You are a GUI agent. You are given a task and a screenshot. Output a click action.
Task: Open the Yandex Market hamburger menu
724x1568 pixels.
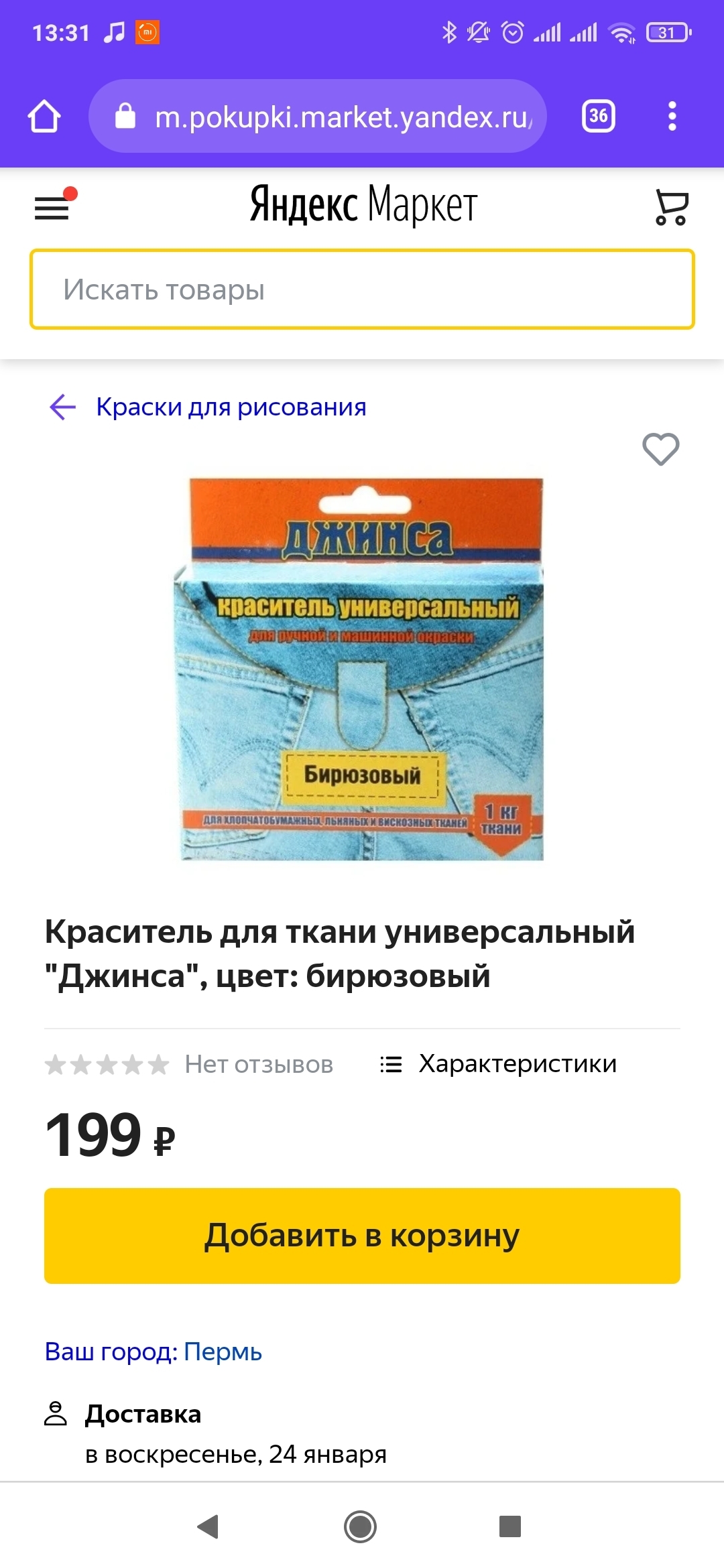[52, 206]
